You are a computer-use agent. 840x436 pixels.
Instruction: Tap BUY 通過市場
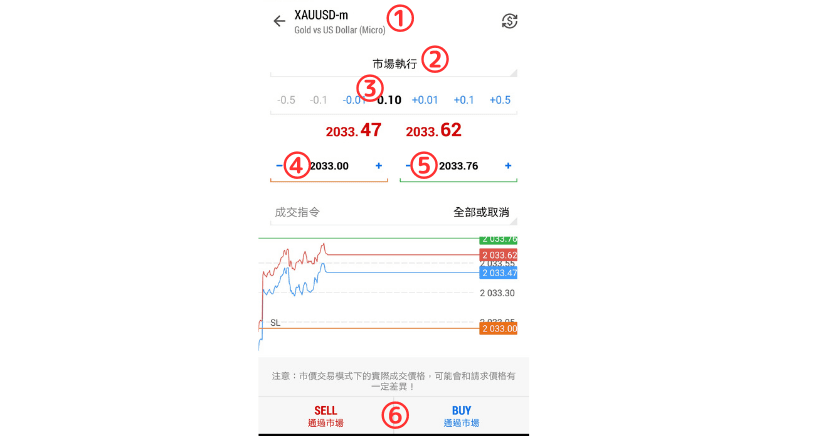(x=461, y=416)
